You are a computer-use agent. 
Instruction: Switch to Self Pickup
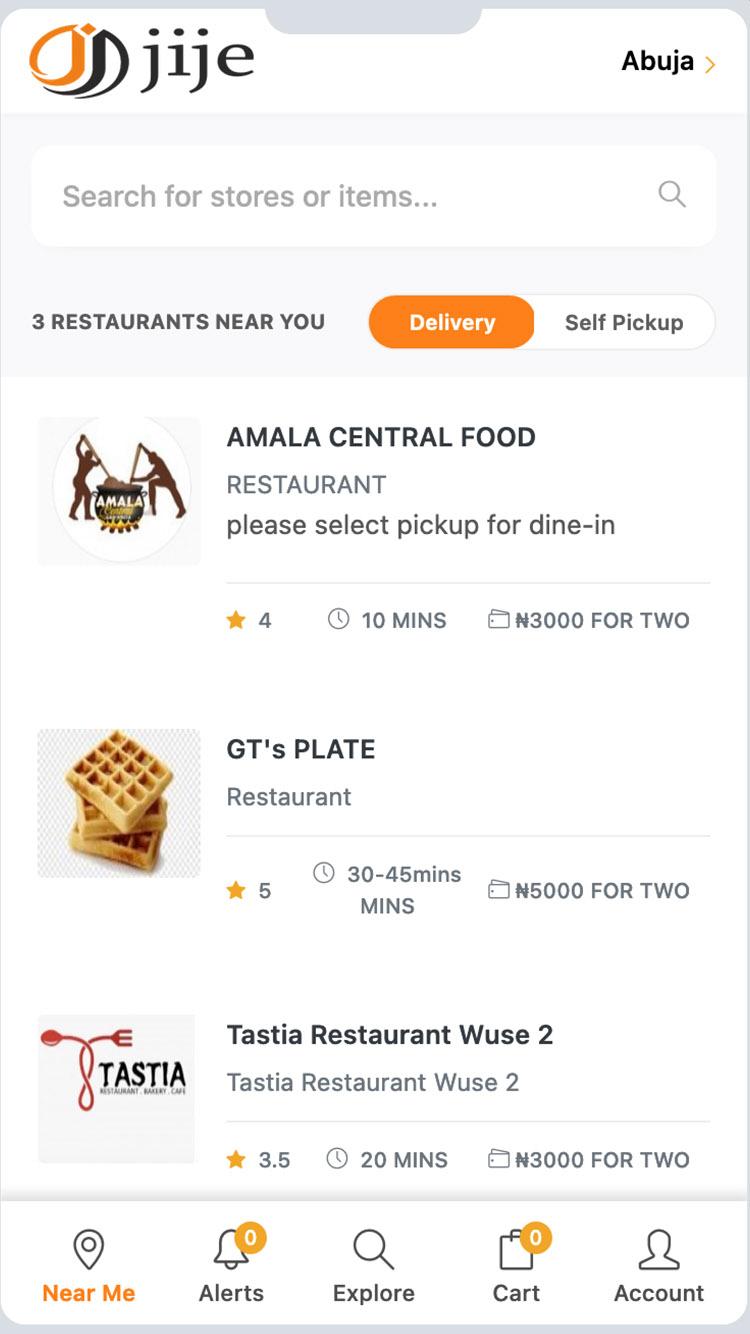(x=624, y=322)
